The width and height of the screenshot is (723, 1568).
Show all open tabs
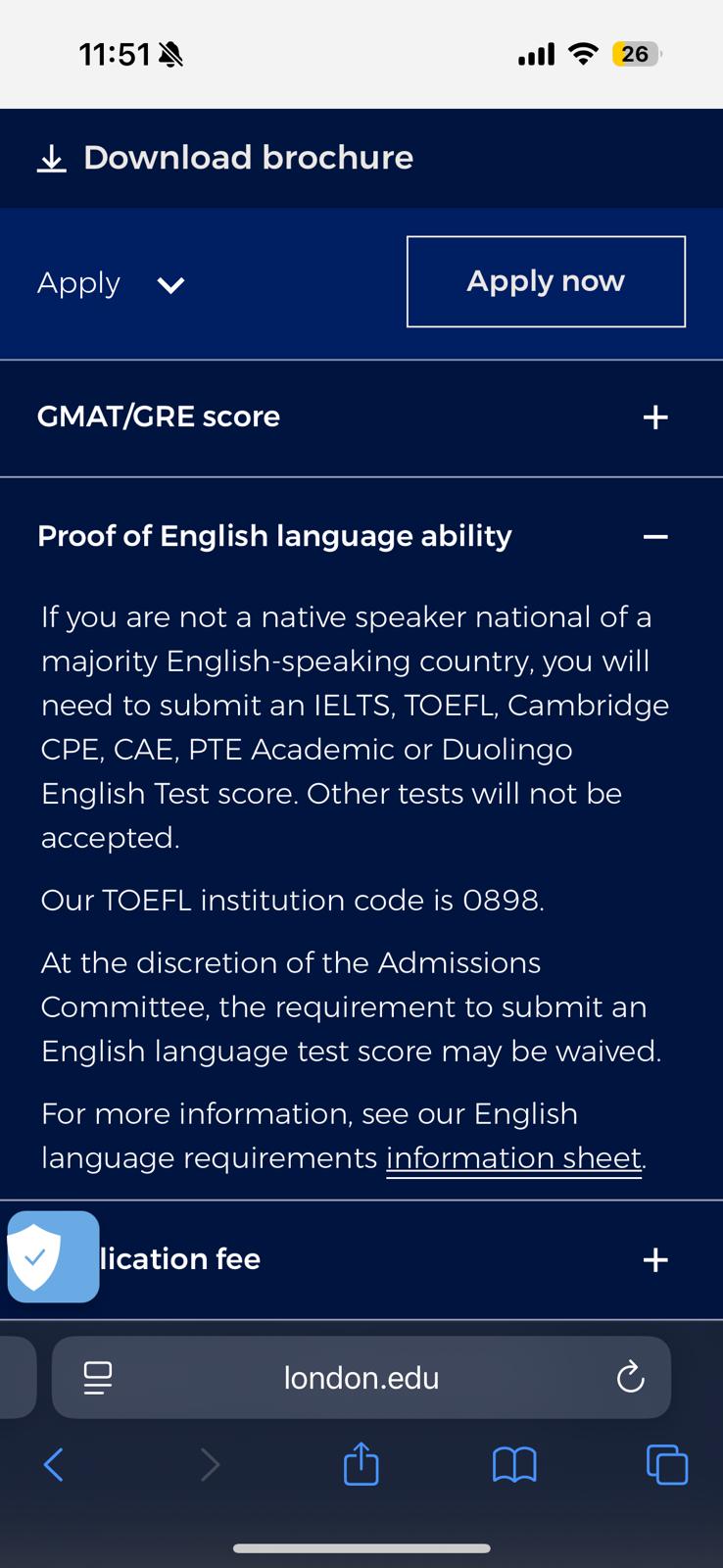(667, 1465)
